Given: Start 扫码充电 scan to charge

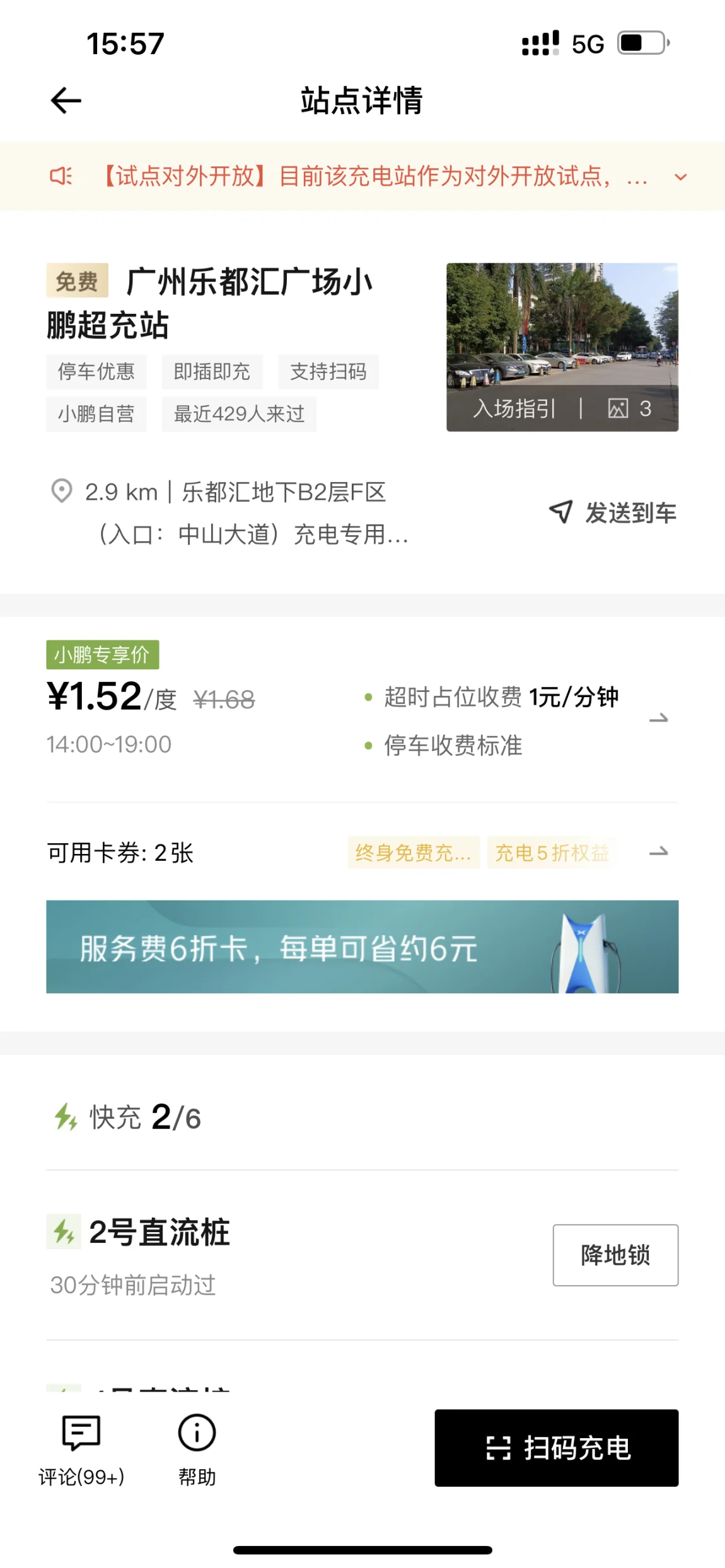Looking at the screenshot, I should tap(556, 1448).
